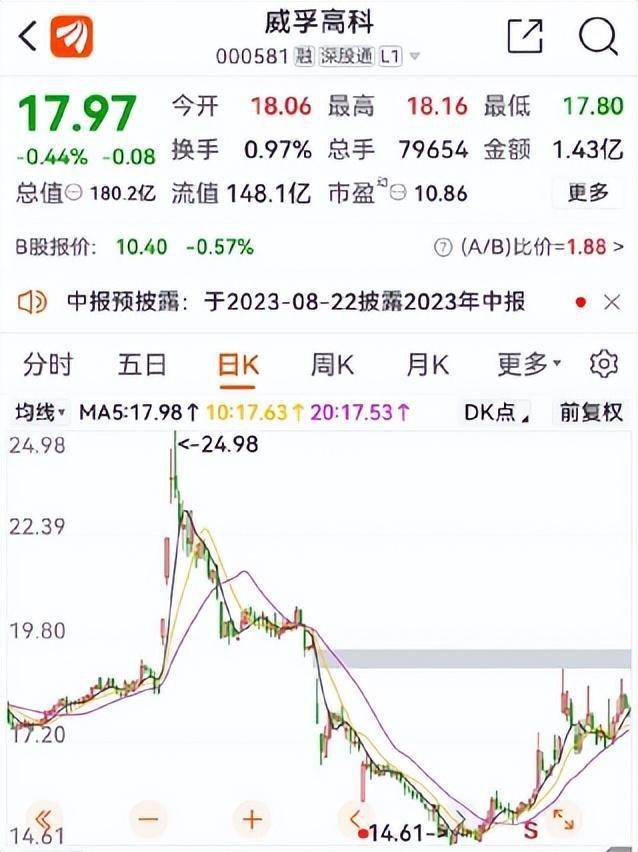
Task: Go back from the 威孚高科 stock page
Action: coord(28,37)
